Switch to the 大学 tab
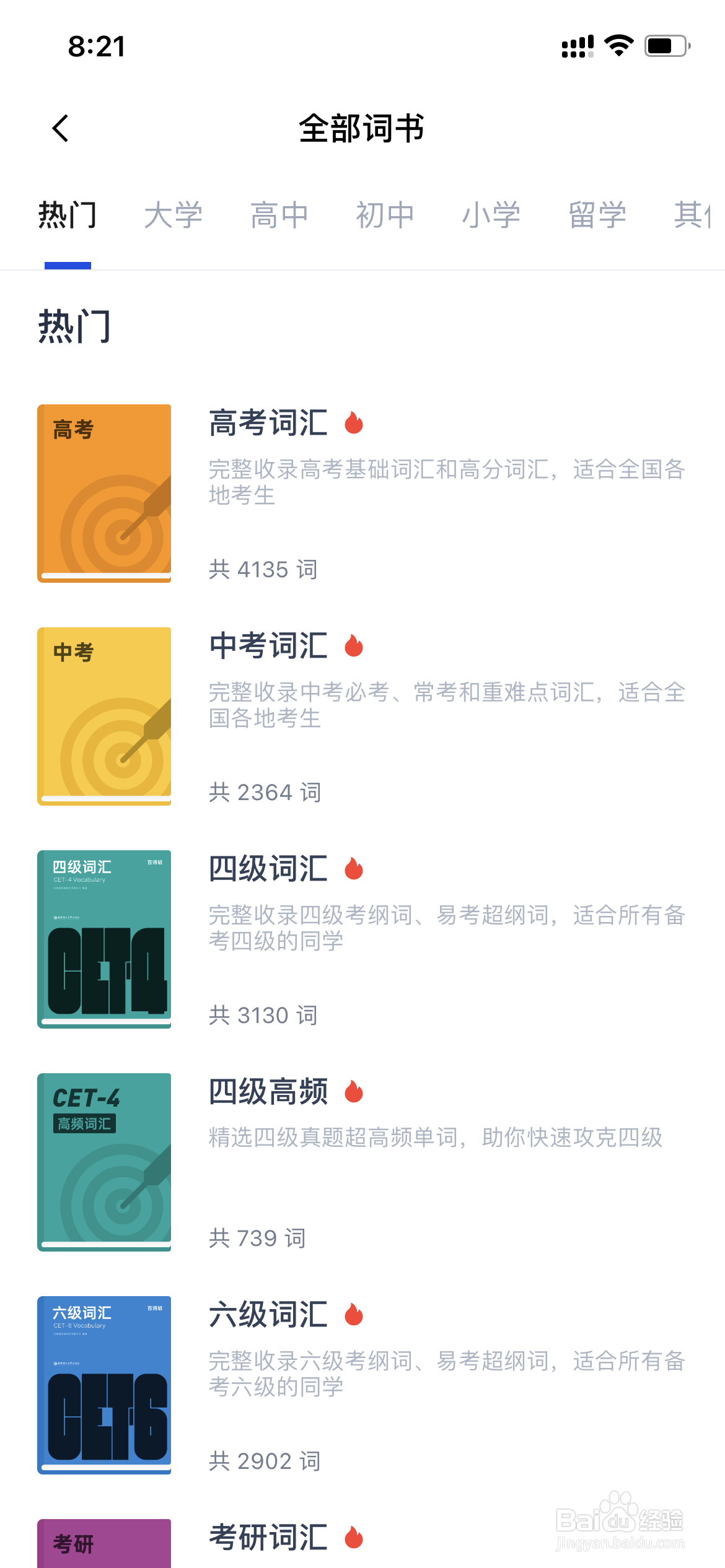The height and width of the screenshot is (1568, 725). click(174, 216)
